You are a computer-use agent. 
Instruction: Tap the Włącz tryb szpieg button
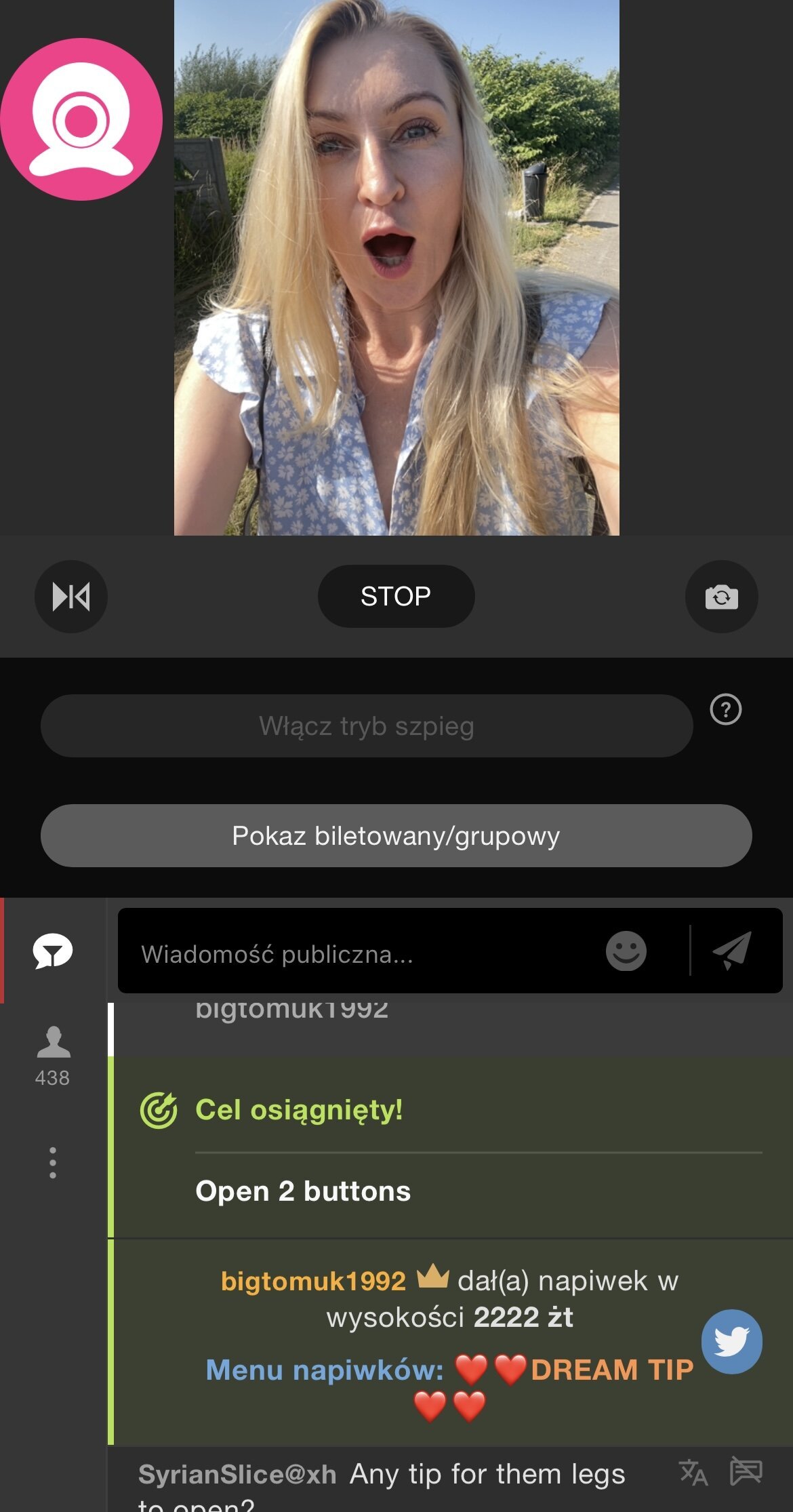coord(367,725)
